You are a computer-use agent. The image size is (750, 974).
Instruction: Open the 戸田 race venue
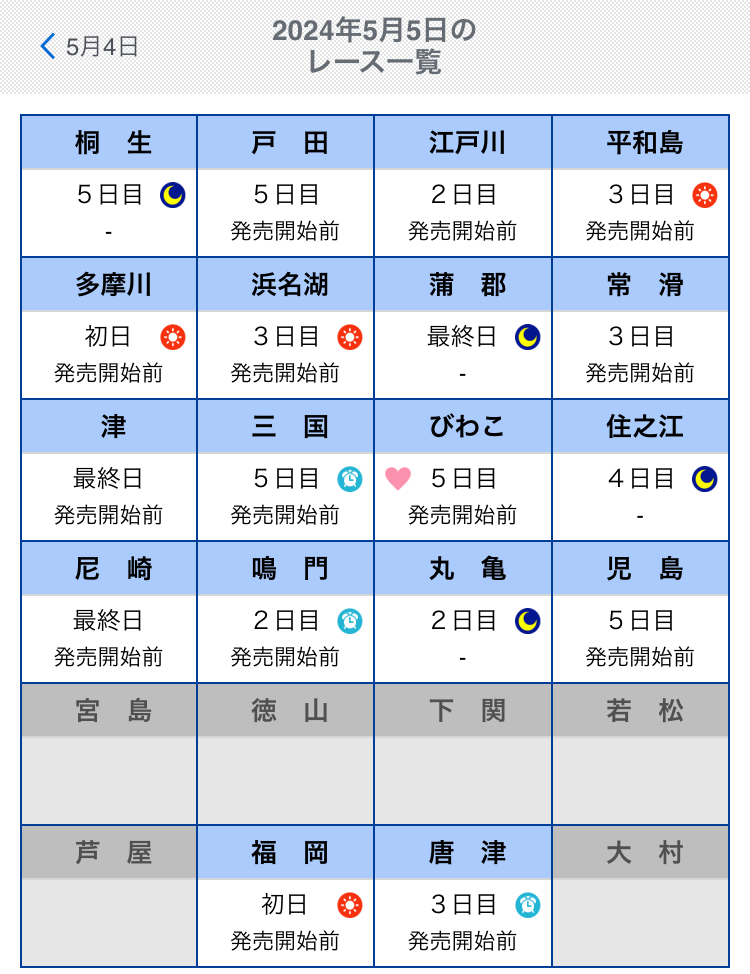pyautogui.click(x=286, y=186)
